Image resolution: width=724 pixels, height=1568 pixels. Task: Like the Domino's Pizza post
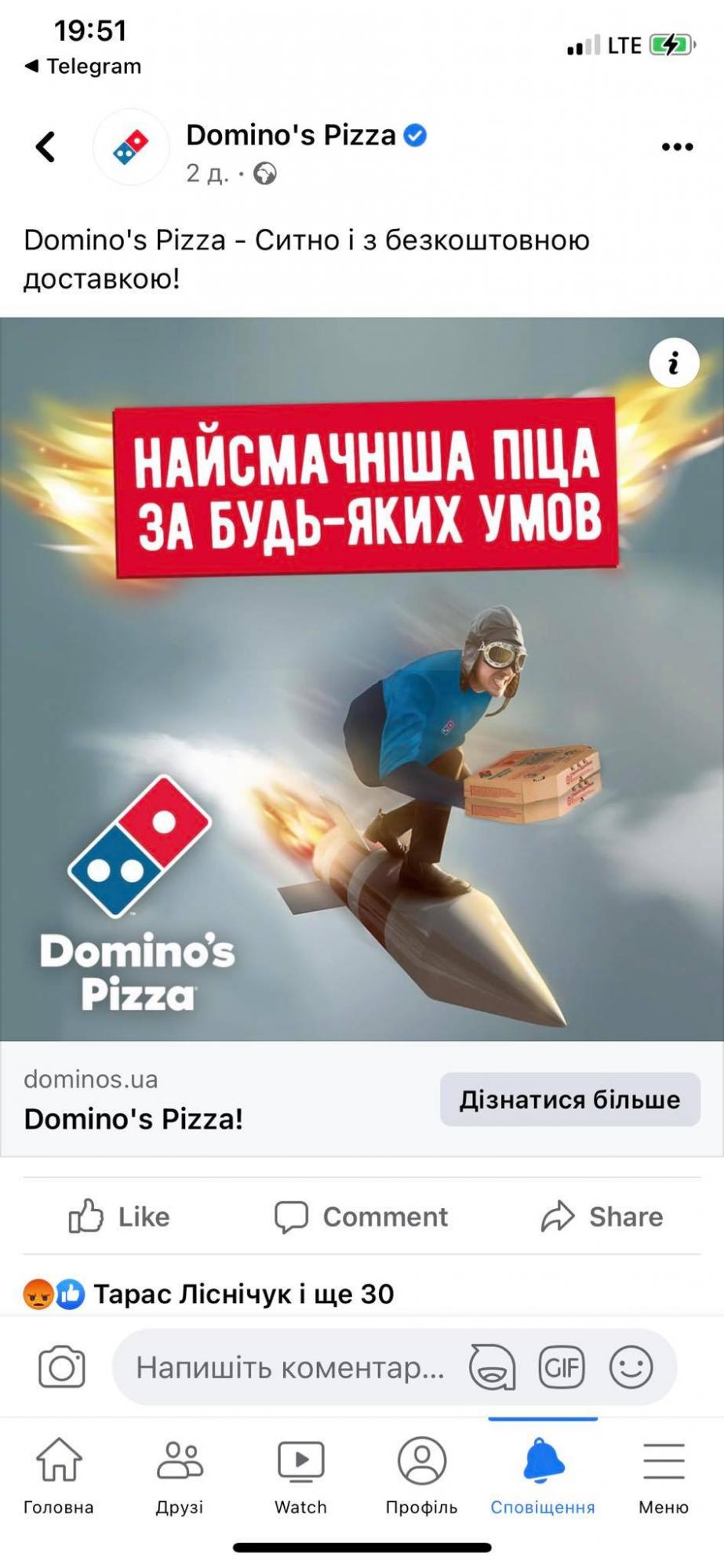119,1216
